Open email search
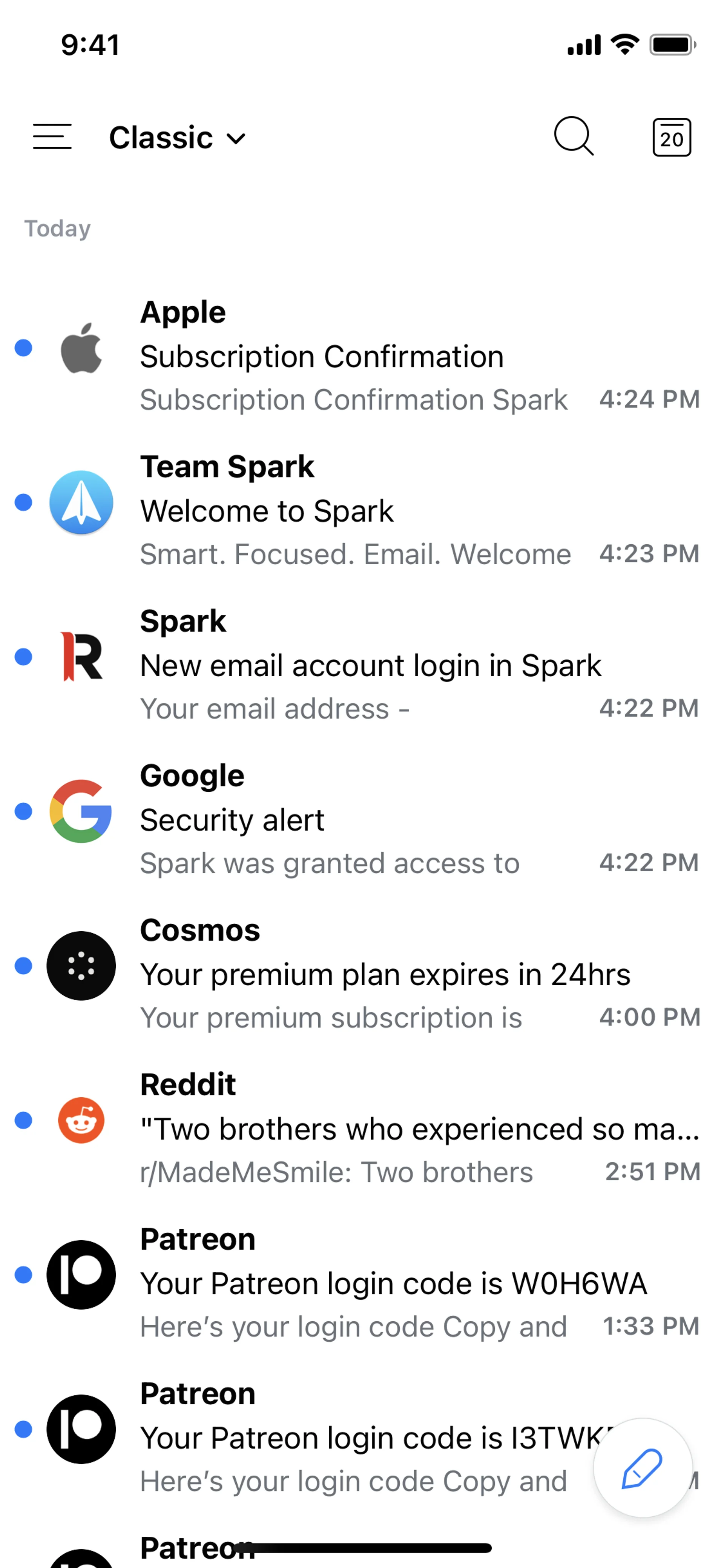The height and width of the screenshot is (1568, 724). (573, 136)
